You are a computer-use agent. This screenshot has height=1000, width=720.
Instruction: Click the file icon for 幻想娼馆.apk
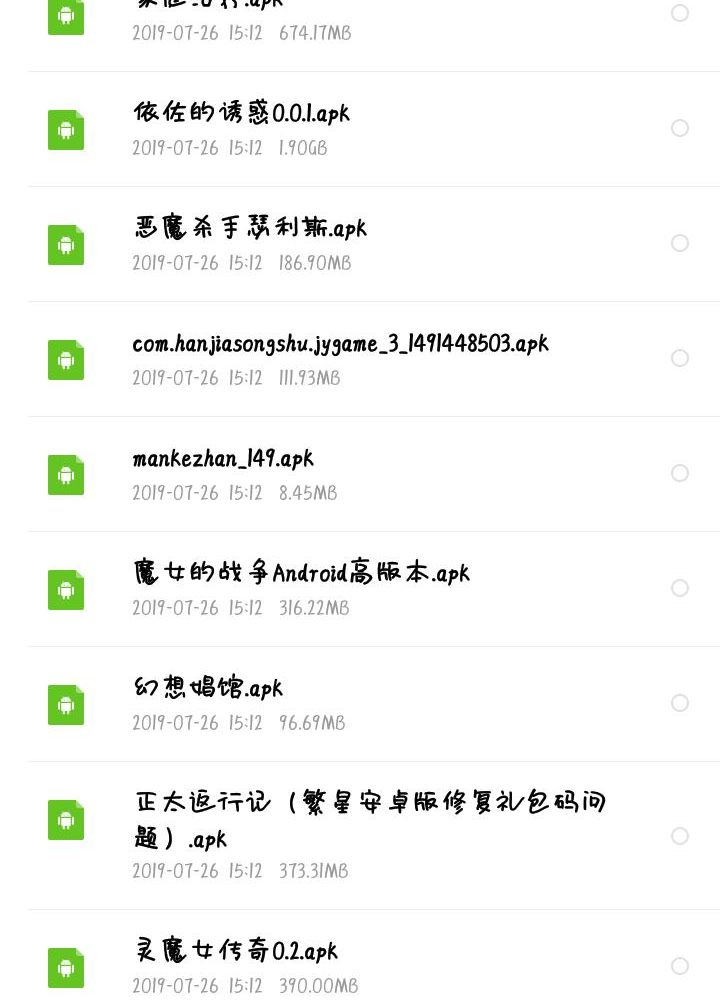pyautogui.click(x=66, y=704)
